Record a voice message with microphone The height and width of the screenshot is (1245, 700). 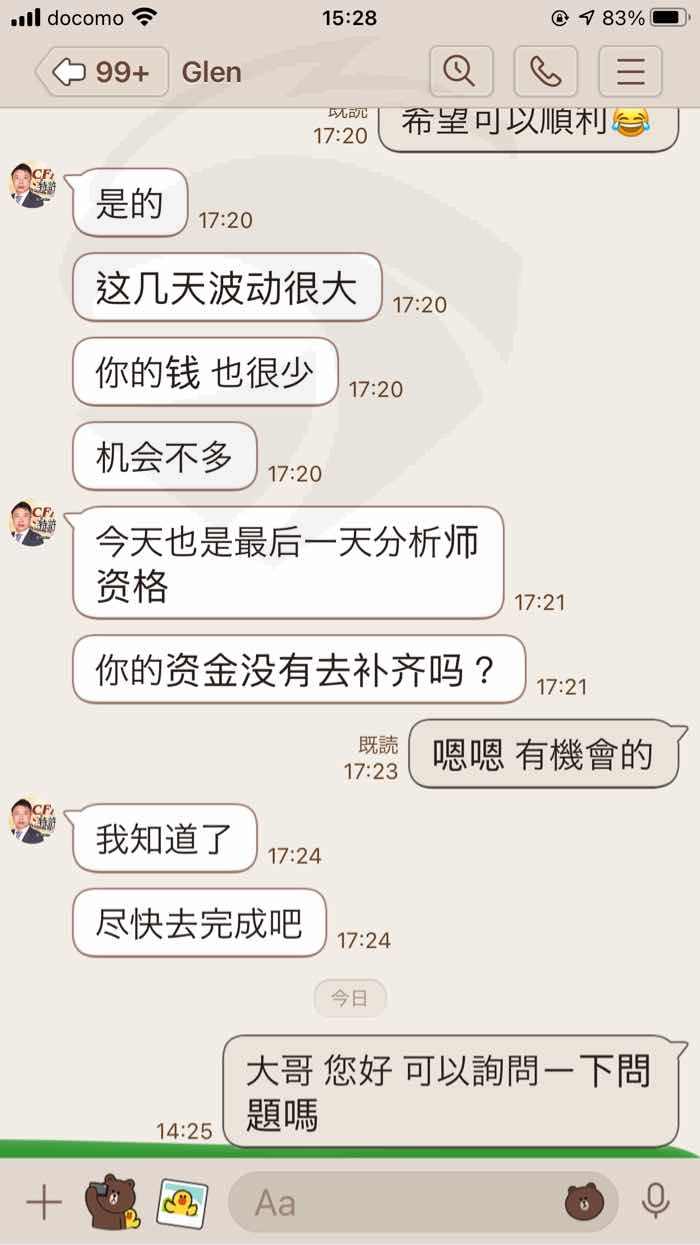(x=656, y=1202)
